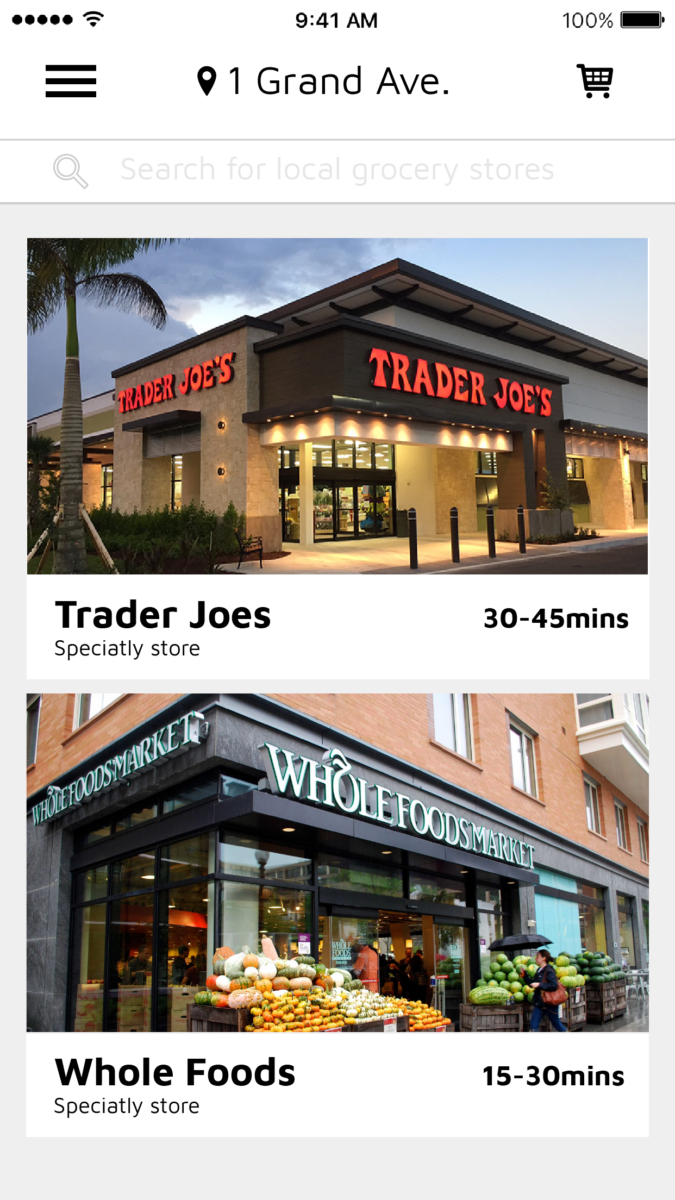Open the hamburger menu

click(71, 81)
